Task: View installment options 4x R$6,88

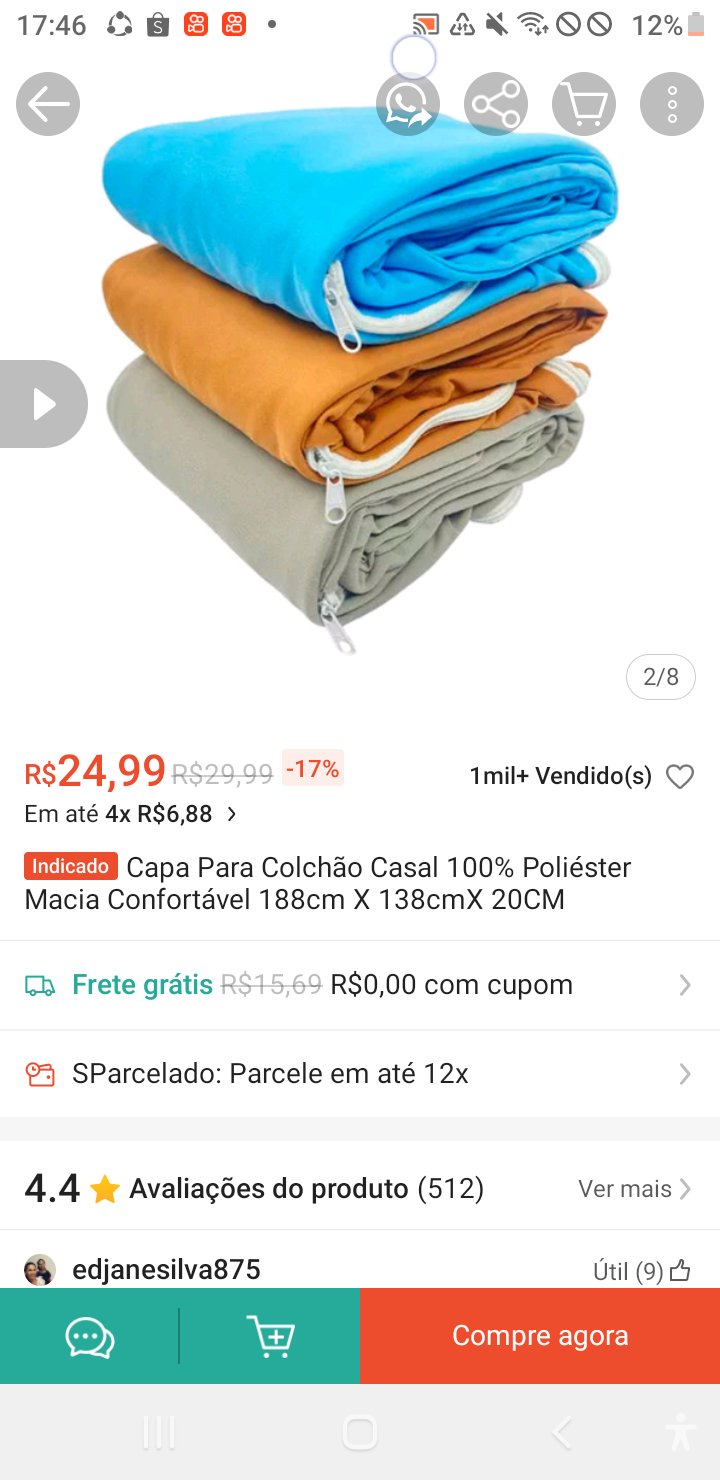Action: pyautogui.click(x=130, y=814)
